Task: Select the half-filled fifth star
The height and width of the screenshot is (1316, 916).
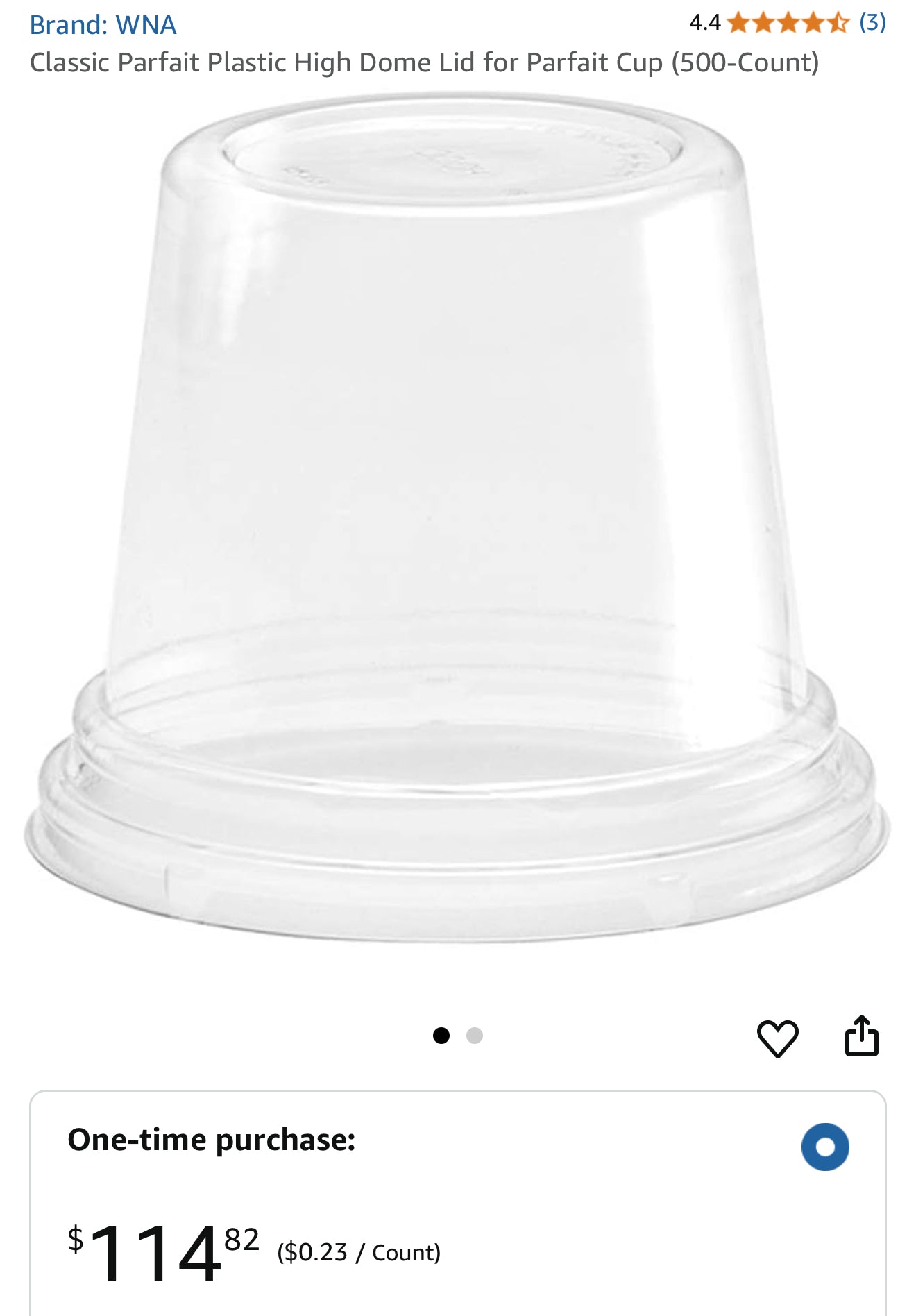Action: pos(836,22)
